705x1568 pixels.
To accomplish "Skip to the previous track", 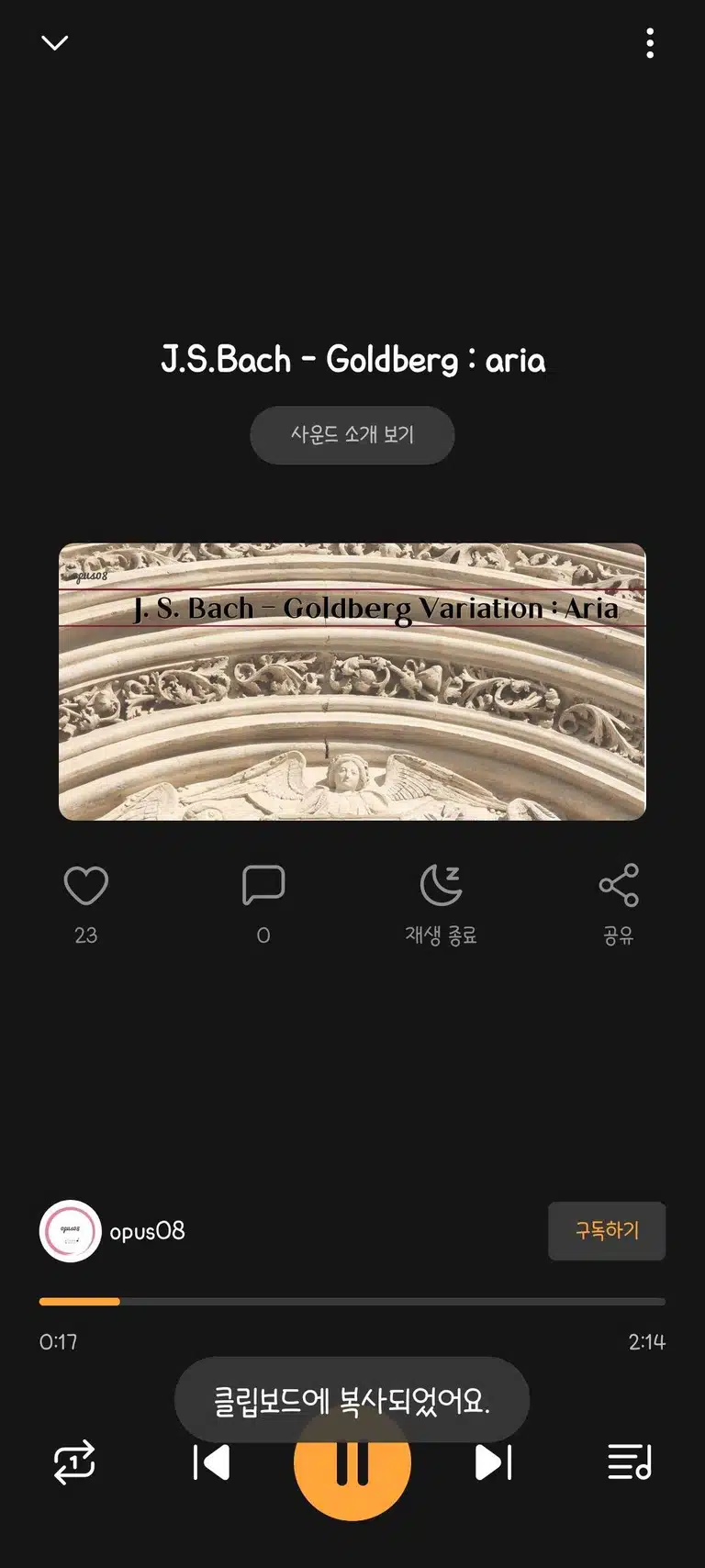I will [211, 1462].
